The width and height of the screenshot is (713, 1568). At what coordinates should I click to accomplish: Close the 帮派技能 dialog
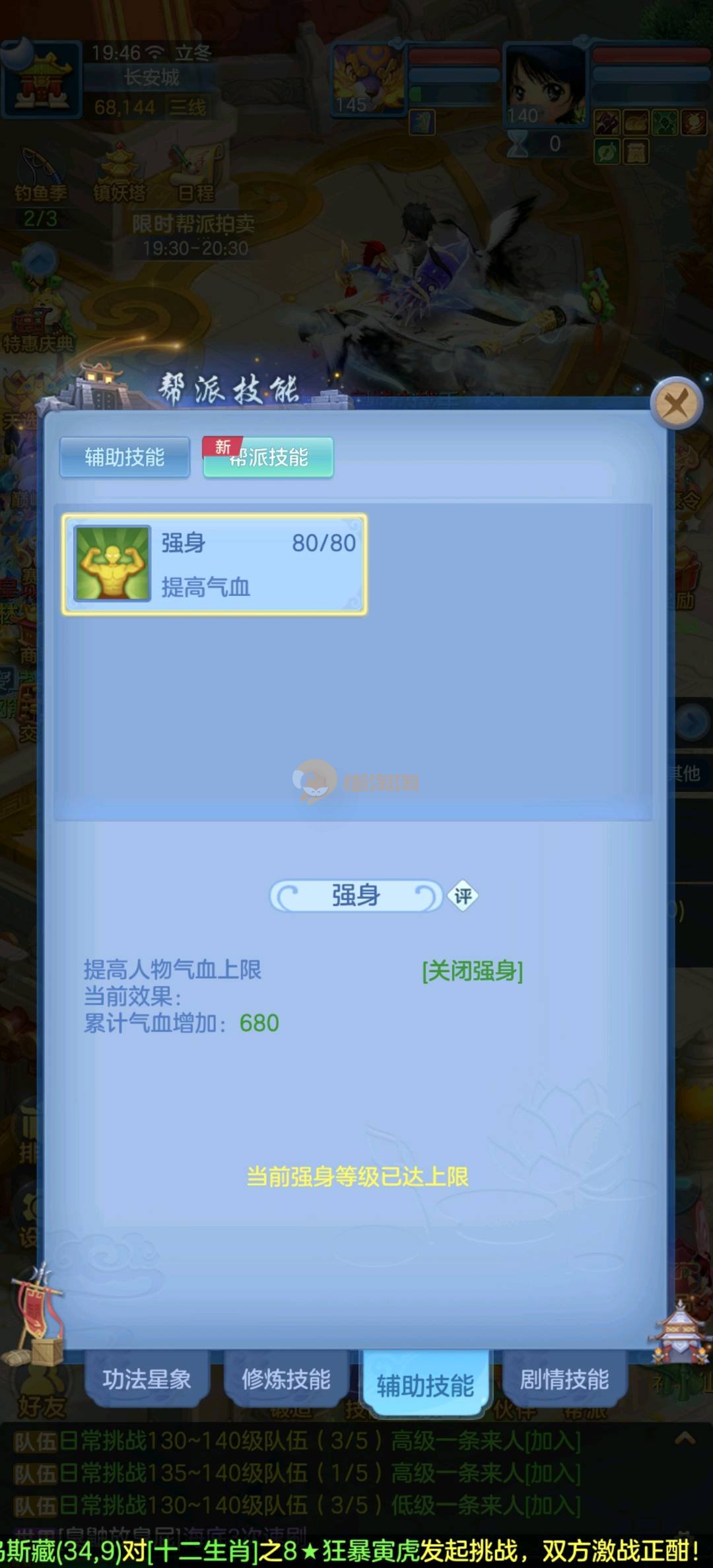(675, 403)
